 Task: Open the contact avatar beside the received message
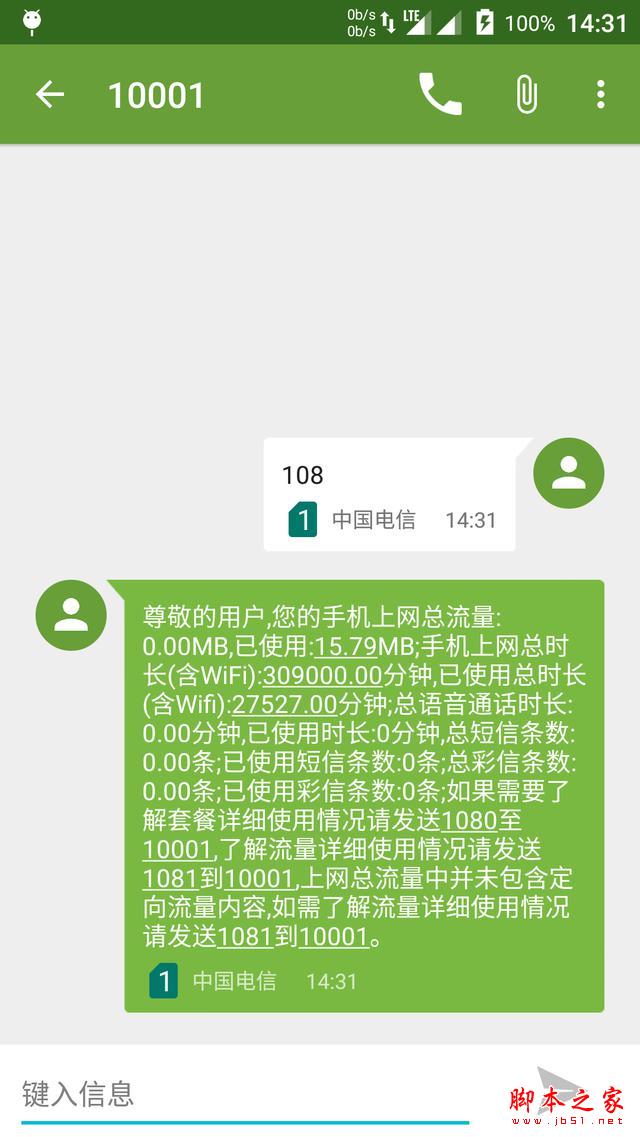[71, 614]
